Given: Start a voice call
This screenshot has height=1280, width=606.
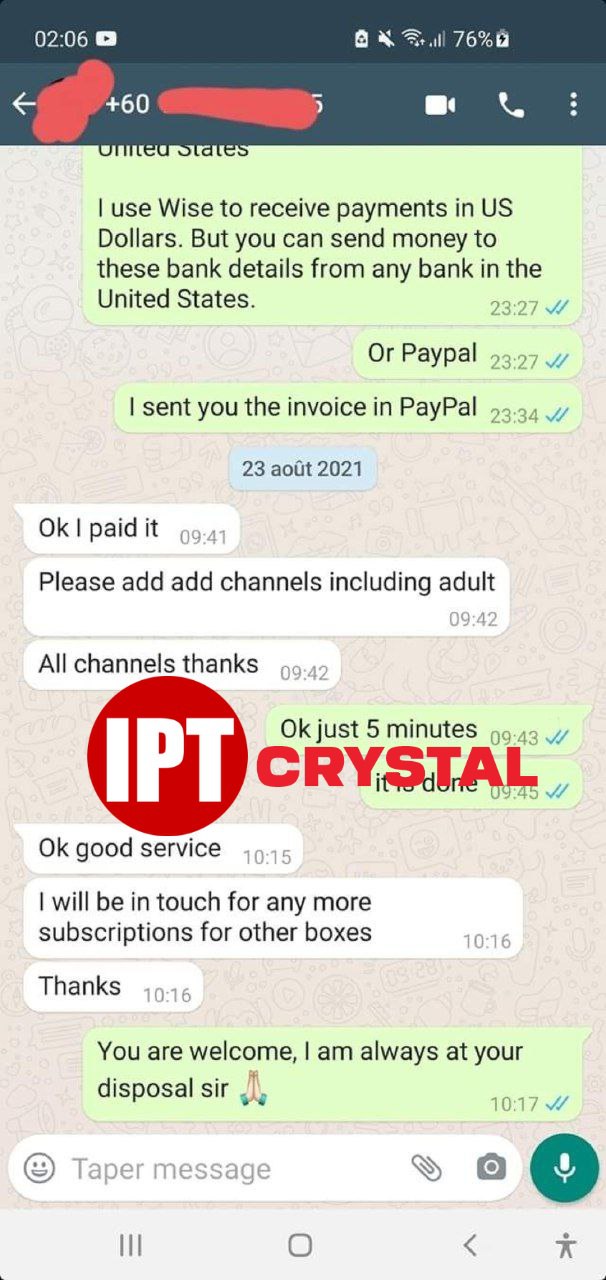Looking at the screenshot, I should point(511,105).
